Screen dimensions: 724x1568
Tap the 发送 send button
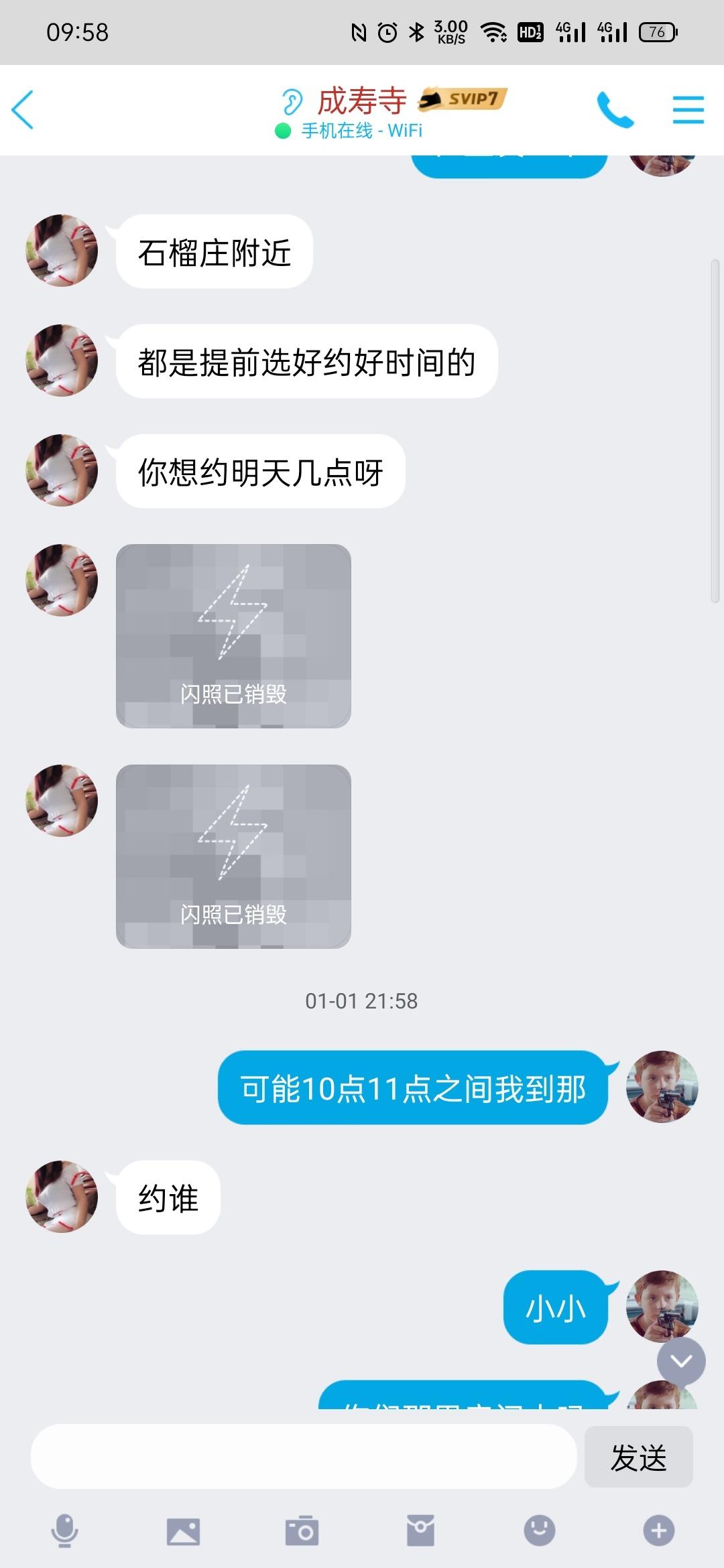pyautogui.click(x=638, y=1457)
